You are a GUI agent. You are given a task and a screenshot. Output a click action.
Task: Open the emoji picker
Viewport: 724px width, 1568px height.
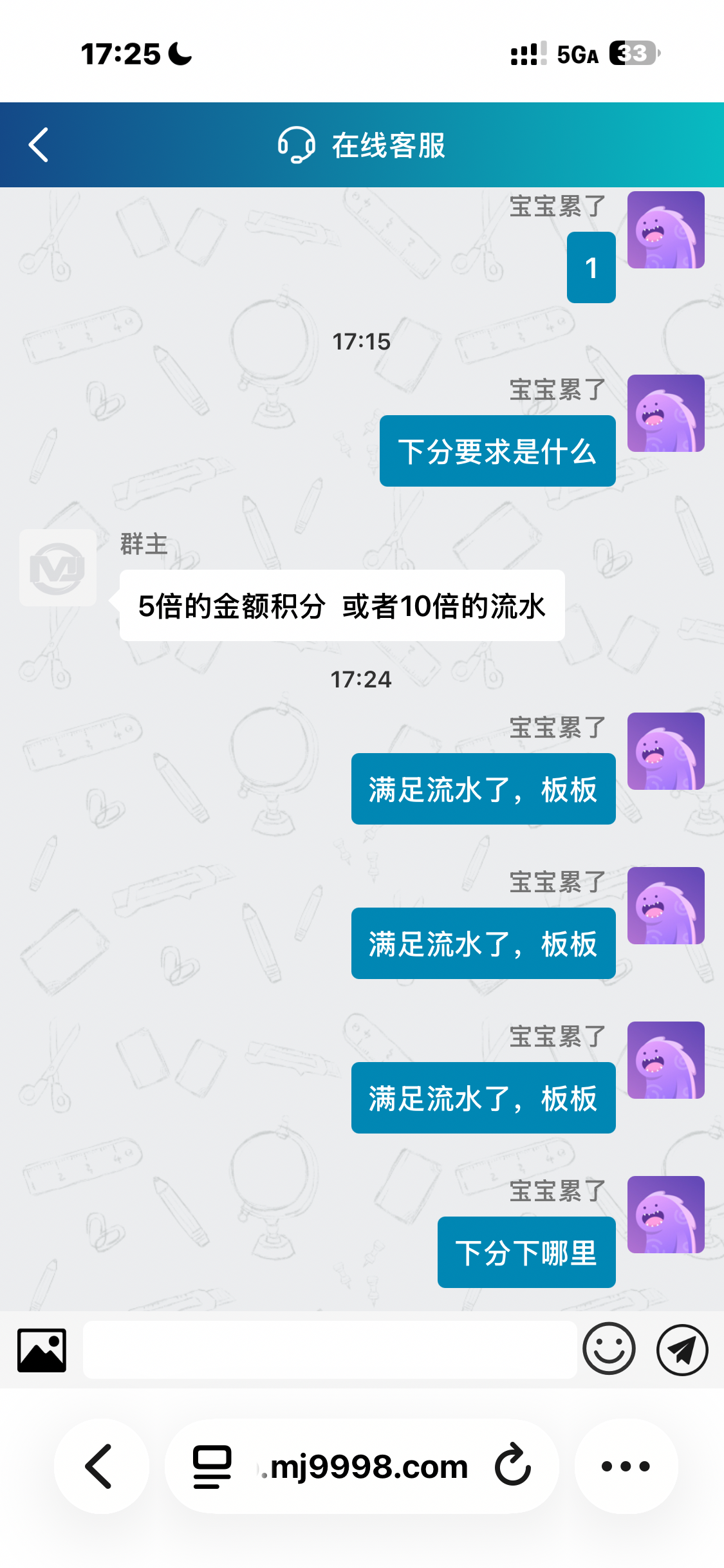click(x=609, y=1349)
